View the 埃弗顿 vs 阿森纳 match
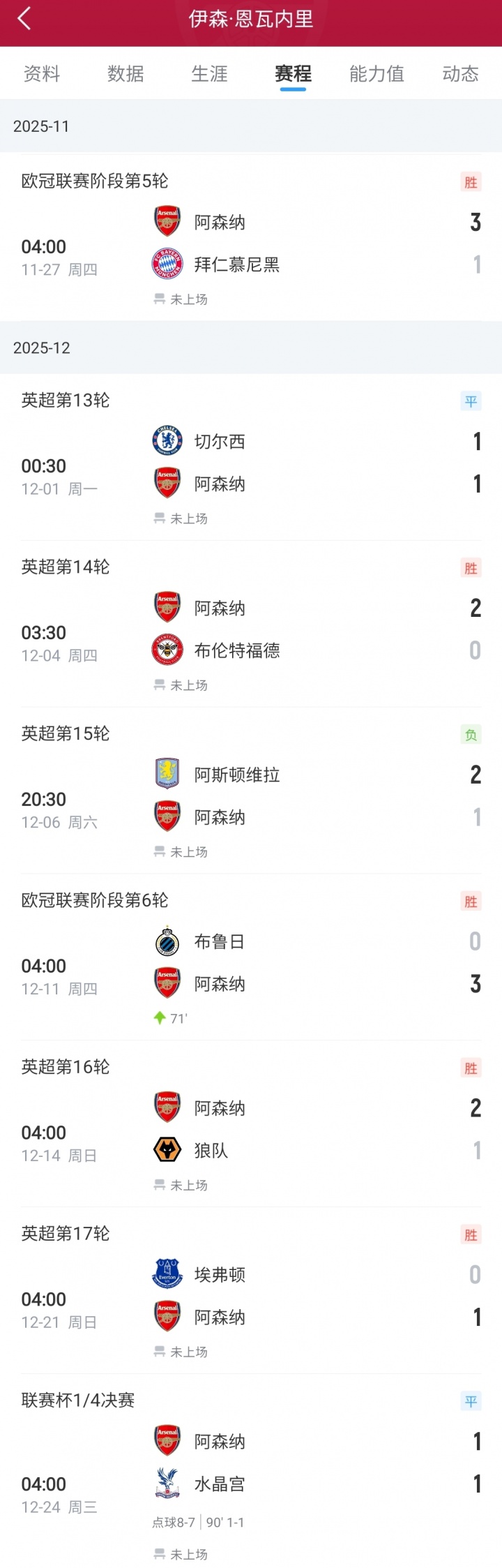This screenshot has width=502, height=1568. [251, 1297]
